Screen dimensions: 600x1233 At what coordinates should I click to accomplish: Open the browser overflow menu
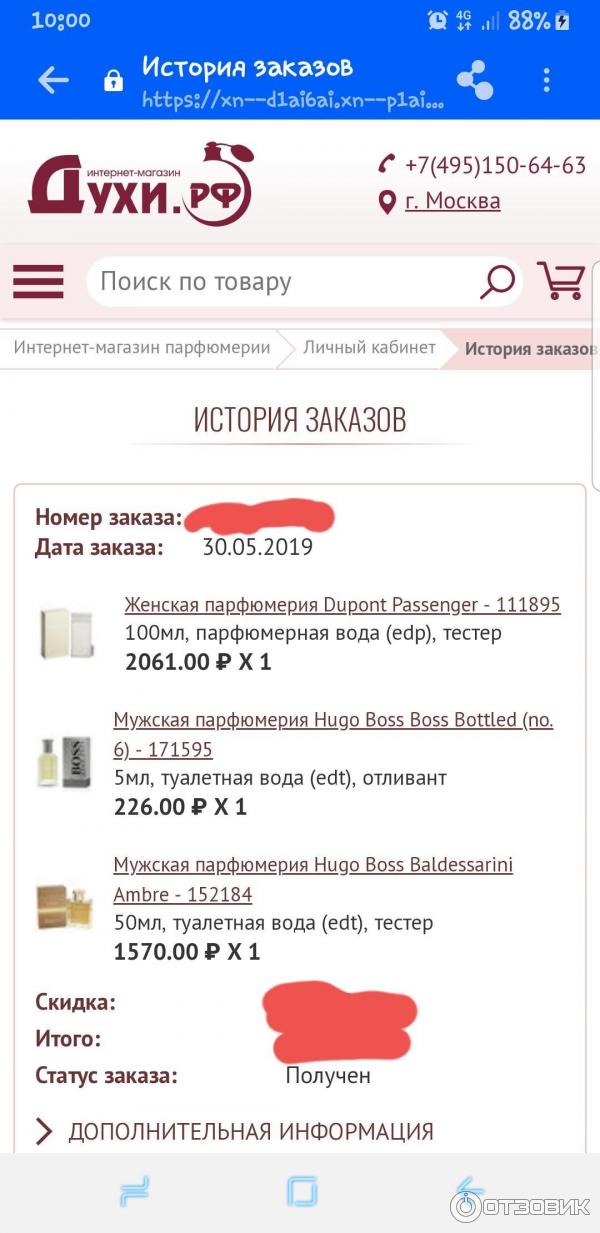click(x=546, y=81)
